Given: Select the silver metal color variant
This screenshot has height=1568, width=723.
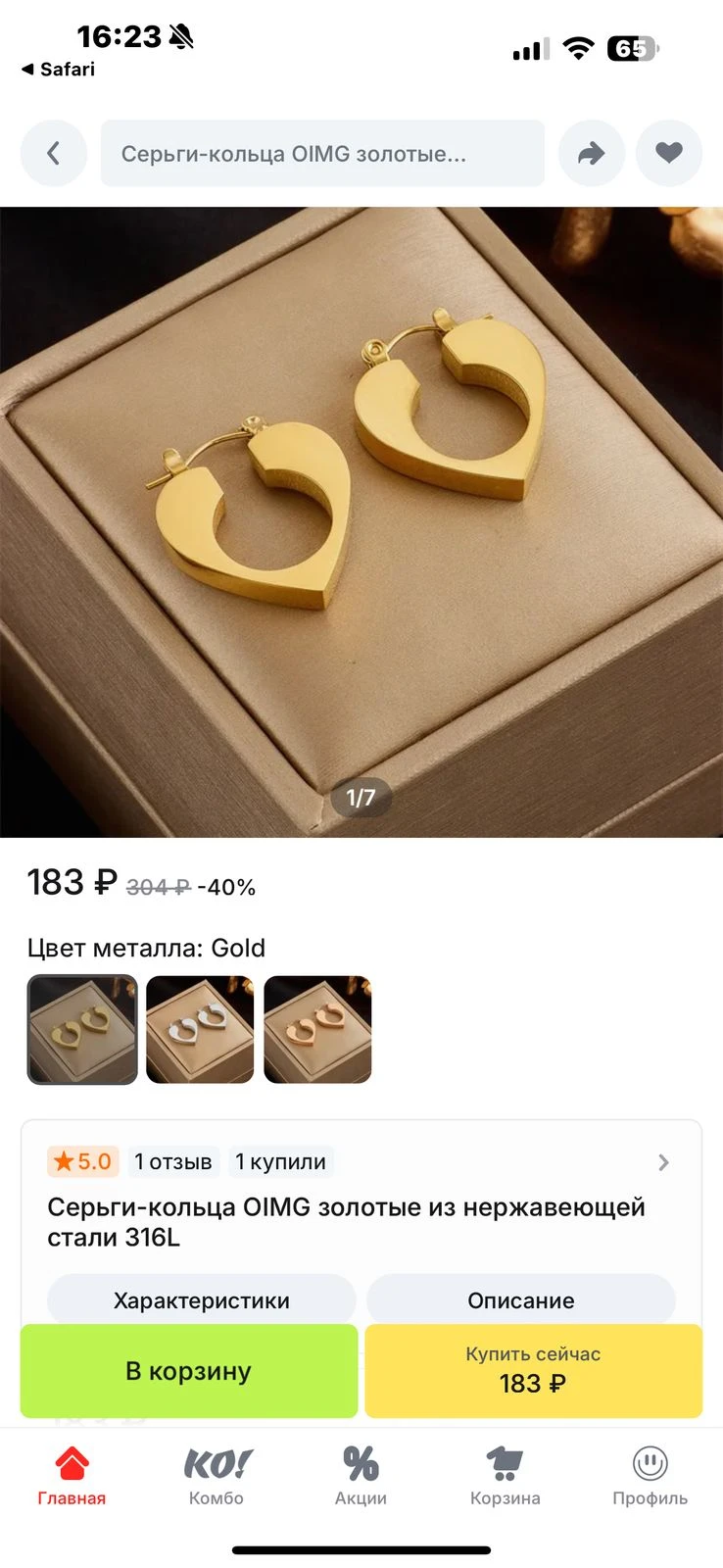Looking at the screenshot, I should (x=200, y=1029).
